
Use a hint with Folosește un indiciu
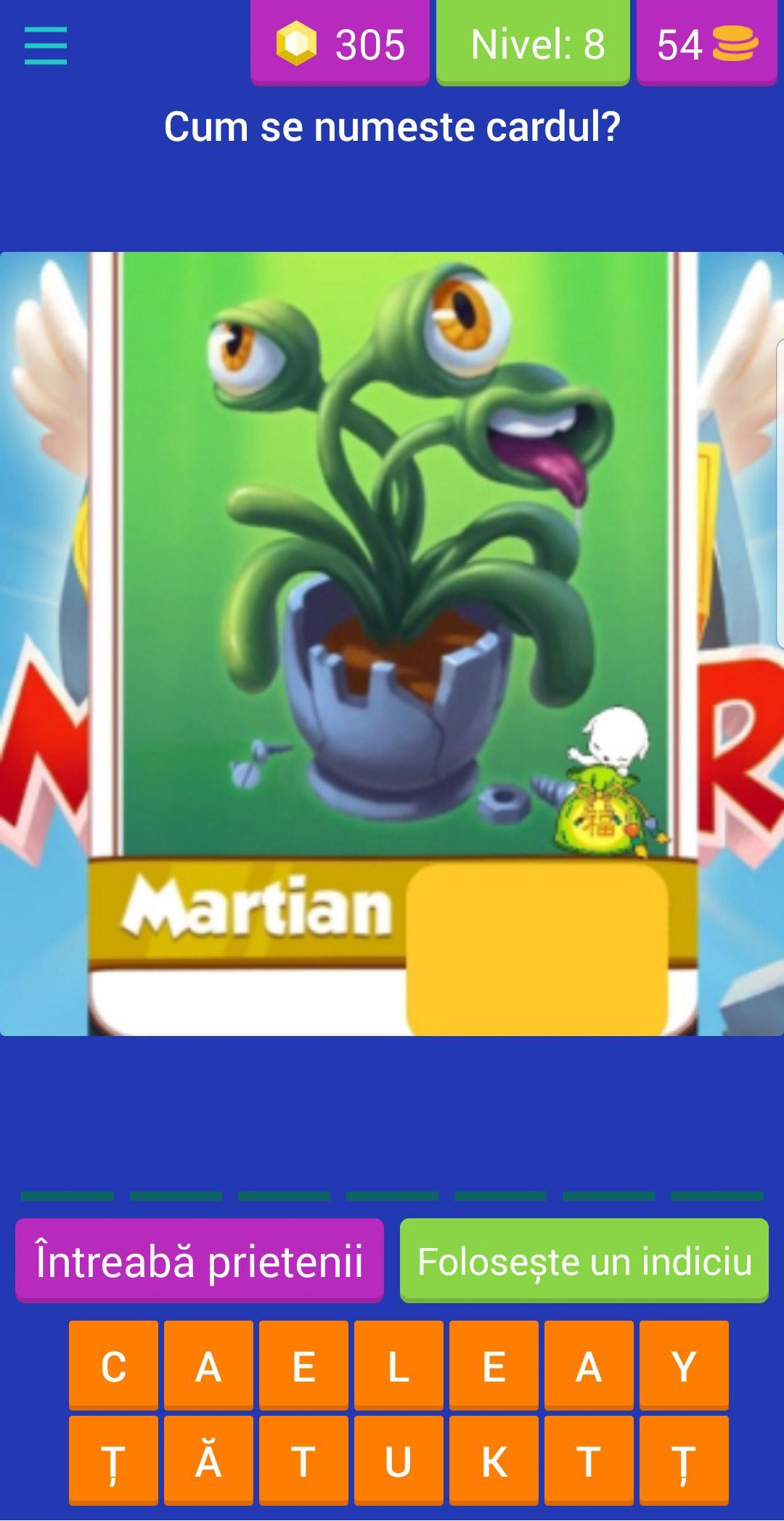tap(584, 1260)
